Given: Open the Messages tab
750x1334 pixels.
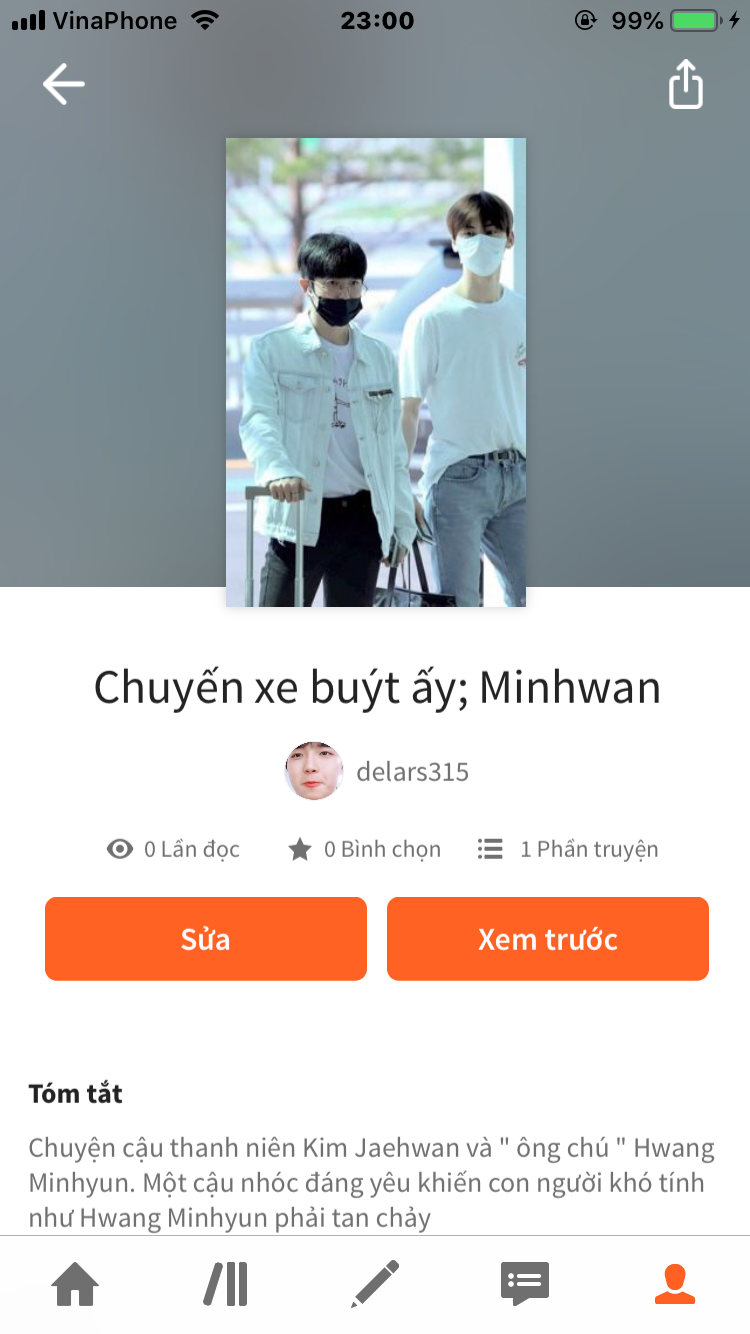Looking at the screenshot, I should [x=525, y=1284].
